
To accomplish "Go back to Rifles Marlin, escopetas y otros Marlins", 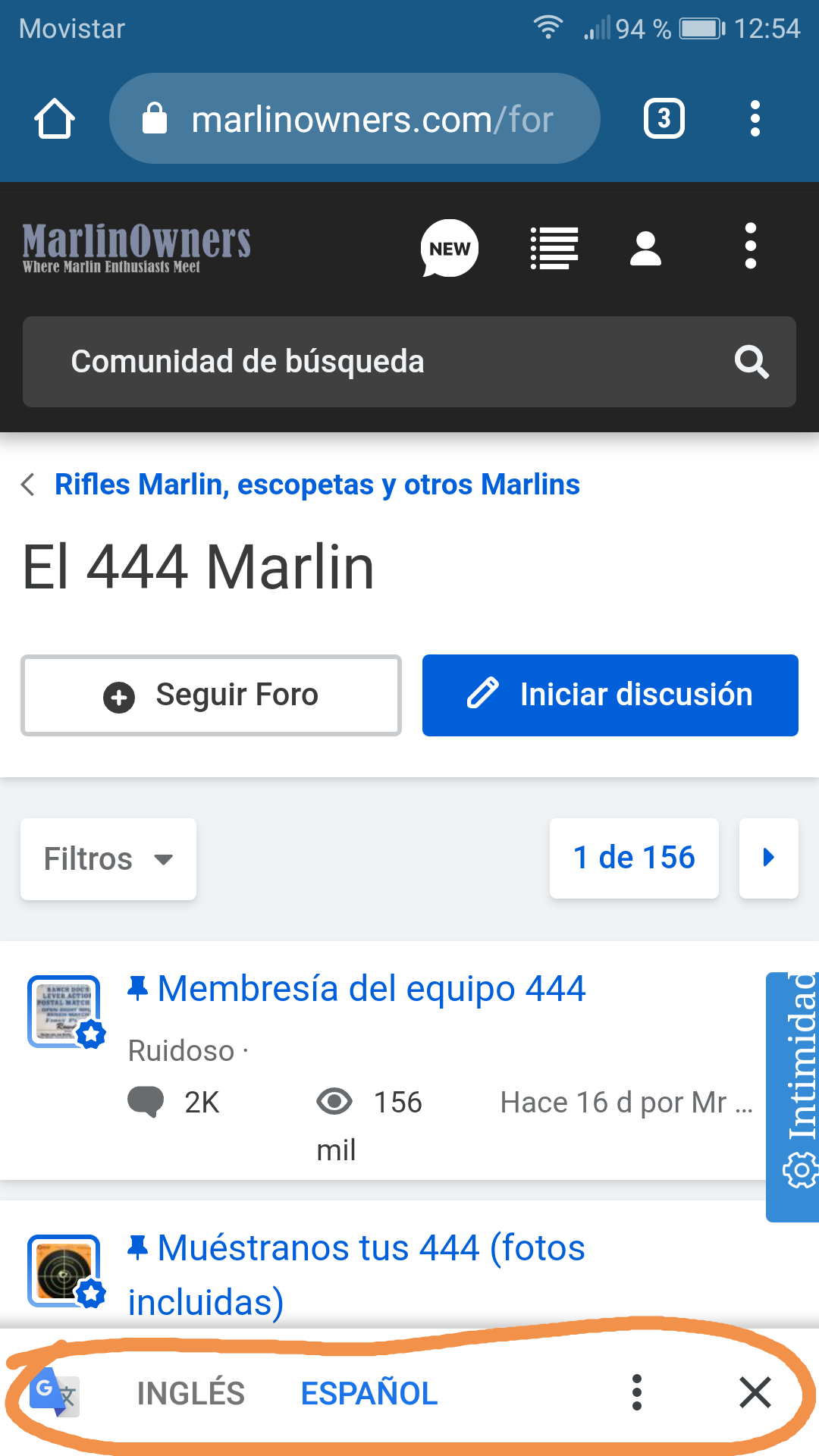I will [317, 485].
